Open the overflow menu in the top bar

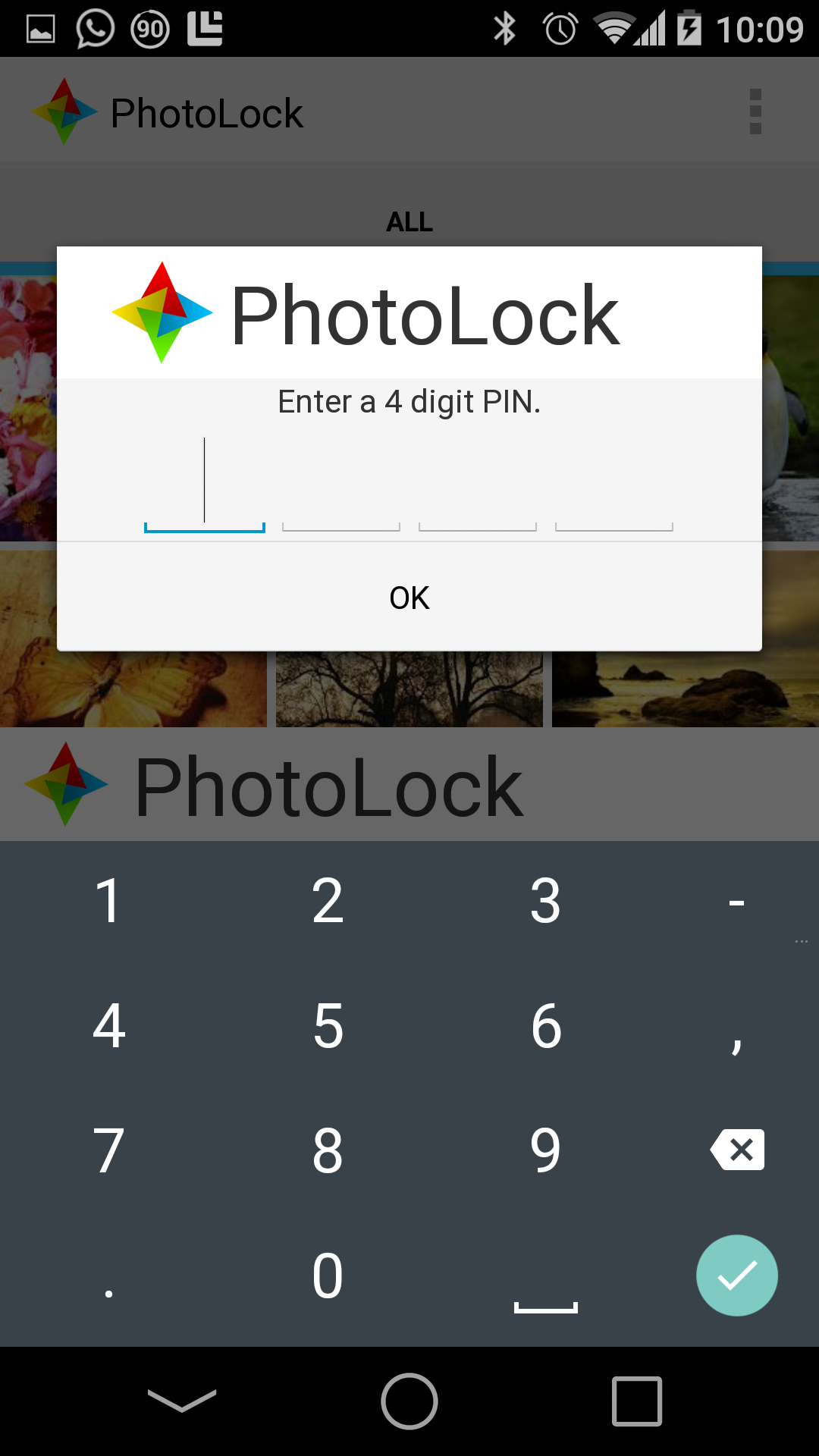coord(755,111)
